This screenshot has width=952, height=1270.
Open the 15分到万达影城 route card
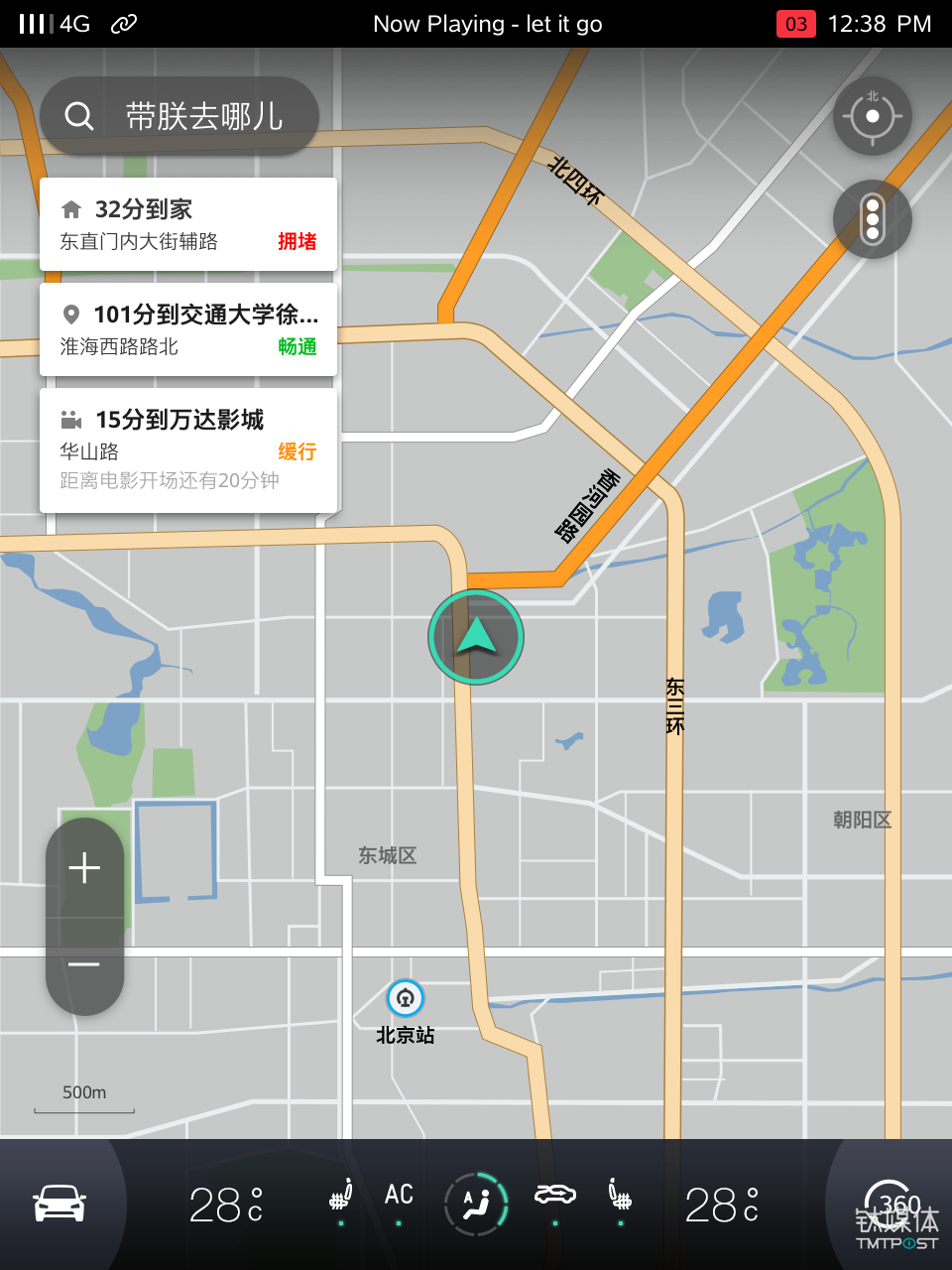pos(187,448)
